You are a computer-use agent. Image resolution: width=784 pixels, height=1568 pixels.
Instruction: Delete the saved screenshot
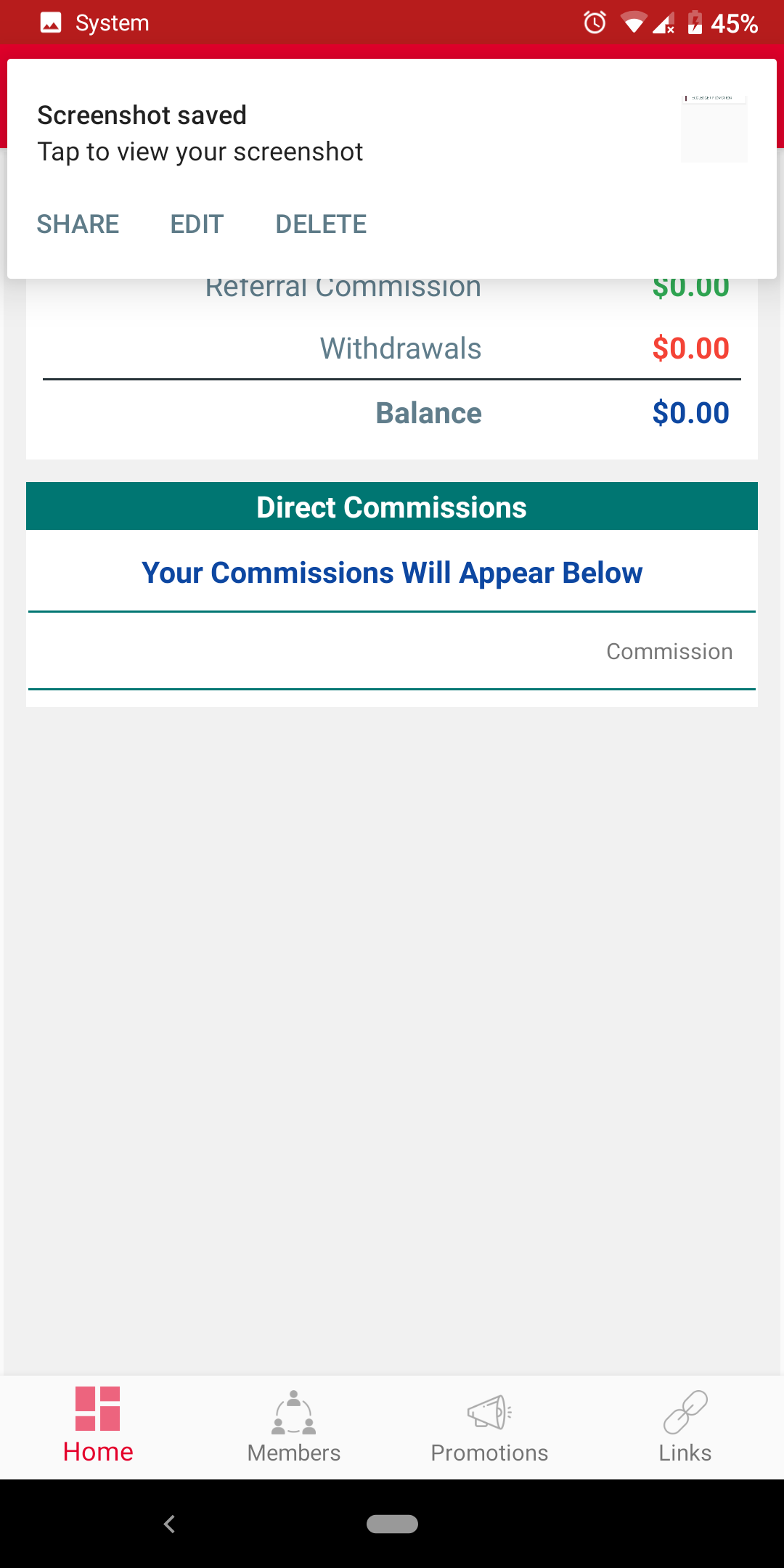click(x=321, y=224)
